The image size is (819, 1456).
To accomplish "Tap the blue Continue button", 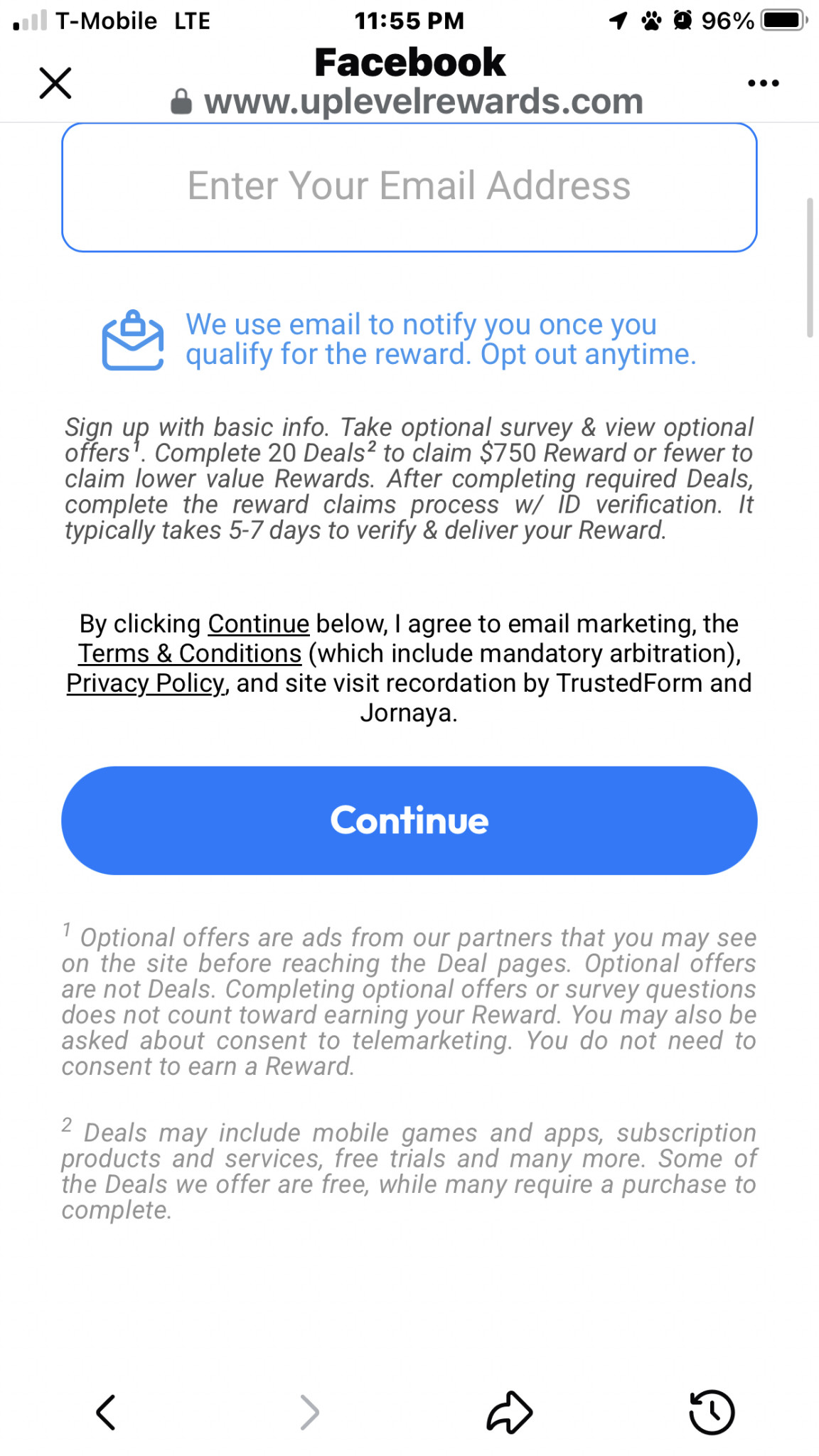I will tap(409, 820).
